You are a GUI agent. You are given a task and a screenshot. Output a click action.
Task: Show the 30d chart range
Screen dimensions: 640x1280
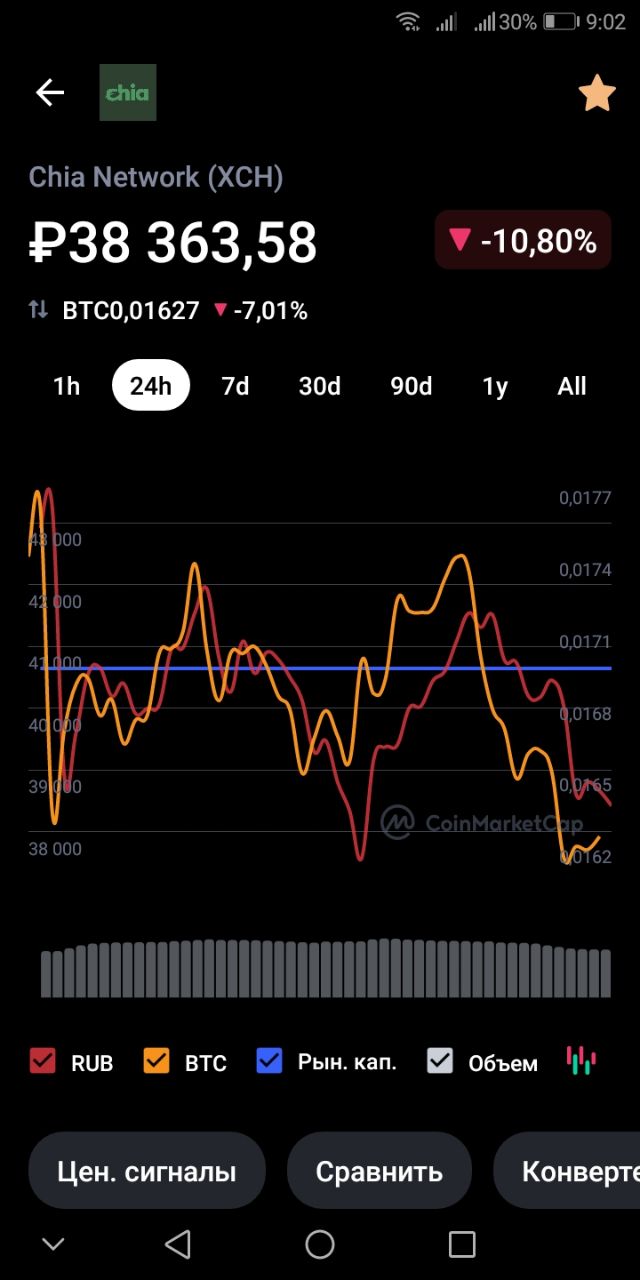coord(320,386)
